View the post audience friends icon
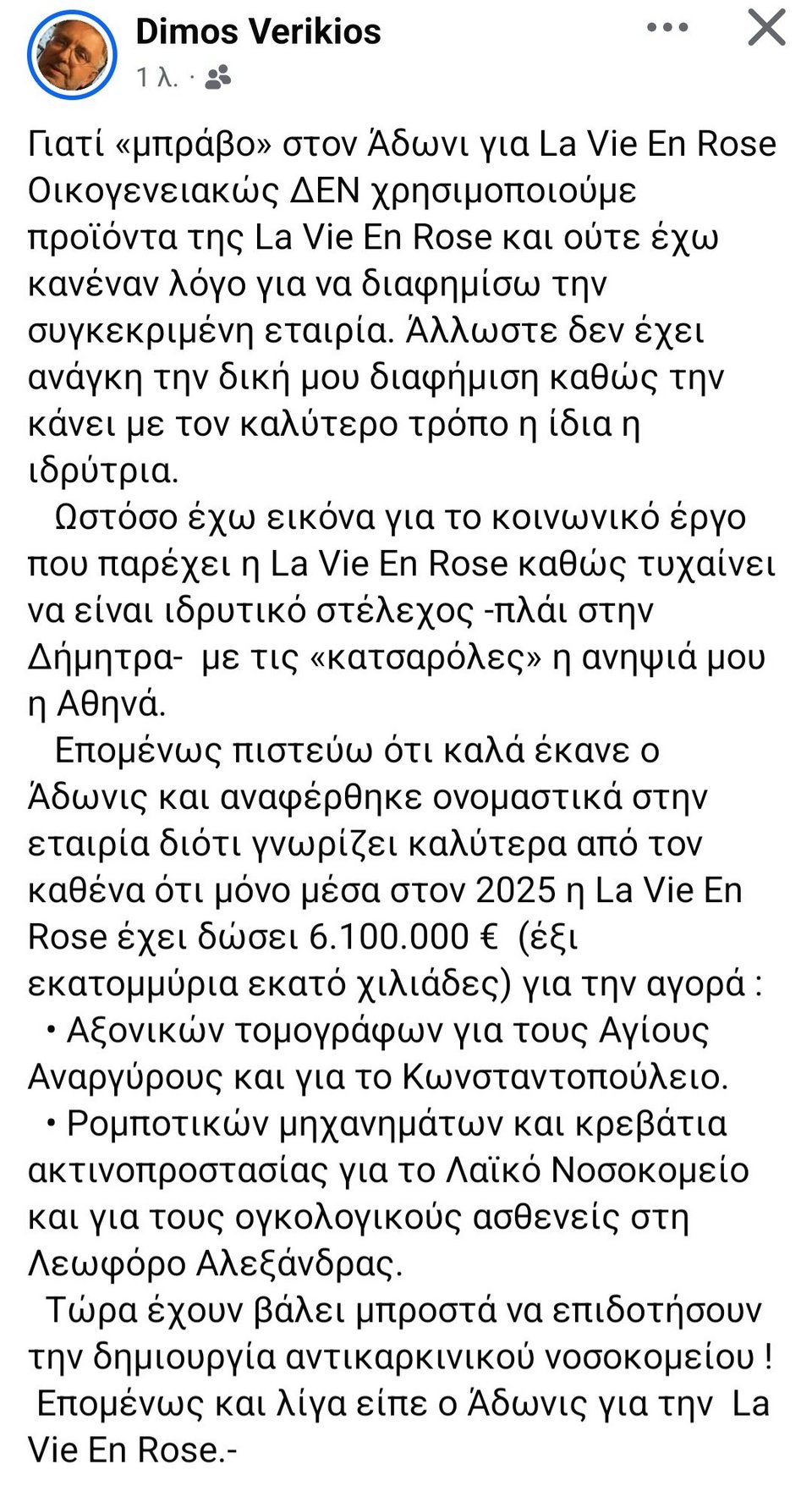 (x=218, y=77)
